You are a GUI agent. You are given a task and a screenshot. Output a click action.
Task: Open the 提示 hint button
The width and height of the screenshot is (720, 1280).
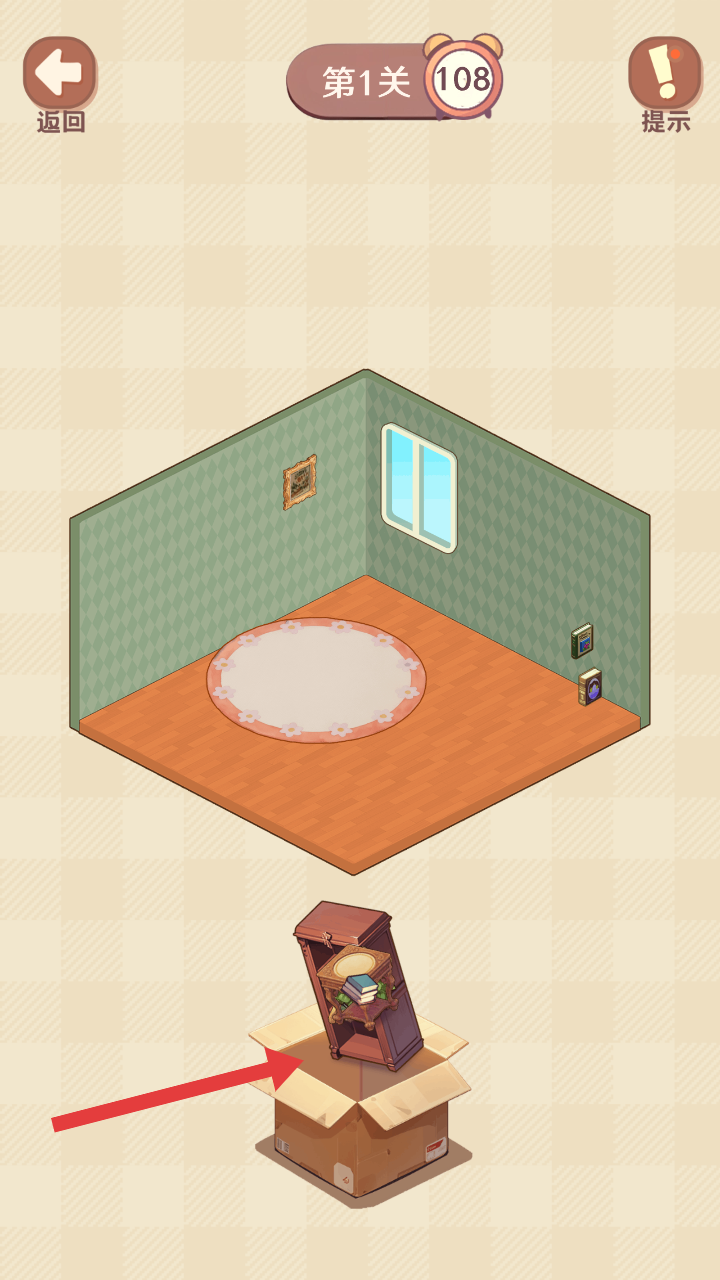click(665, 73)
